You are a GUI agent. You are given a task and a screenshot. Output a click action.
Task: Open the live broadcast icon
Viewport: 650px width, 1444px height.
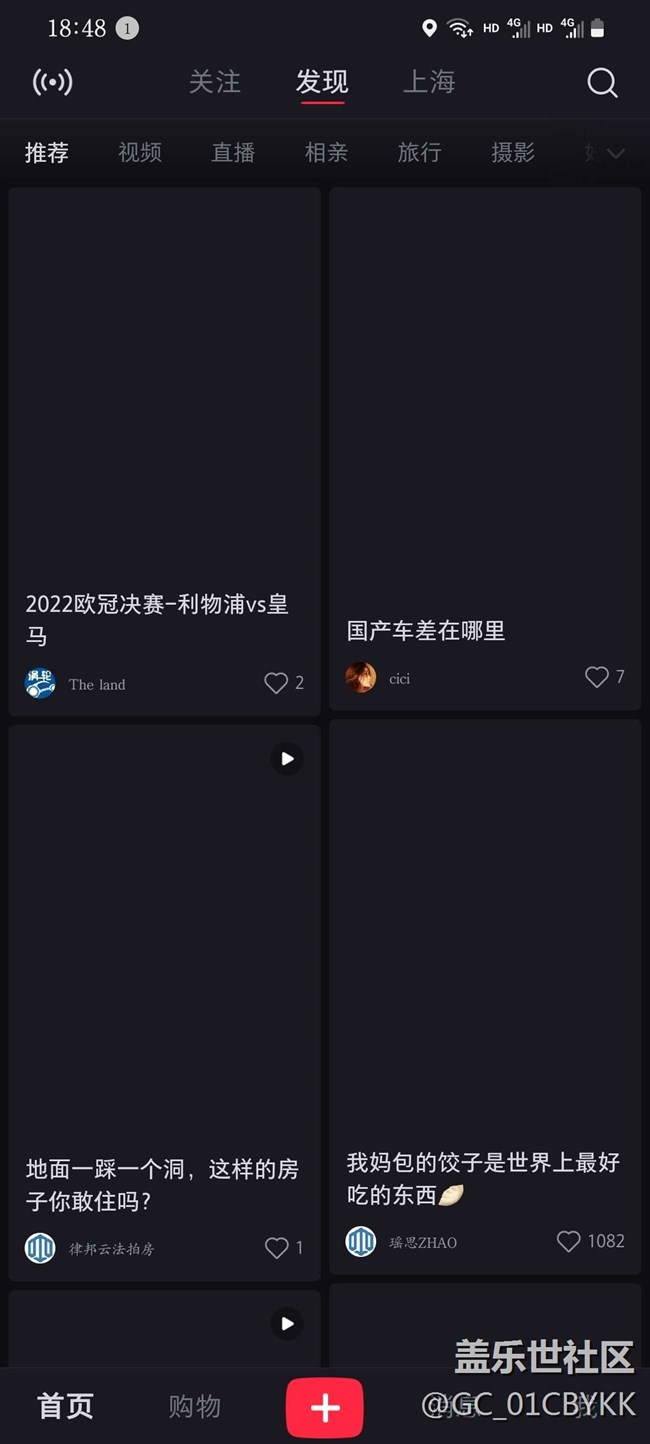[52, 82]
